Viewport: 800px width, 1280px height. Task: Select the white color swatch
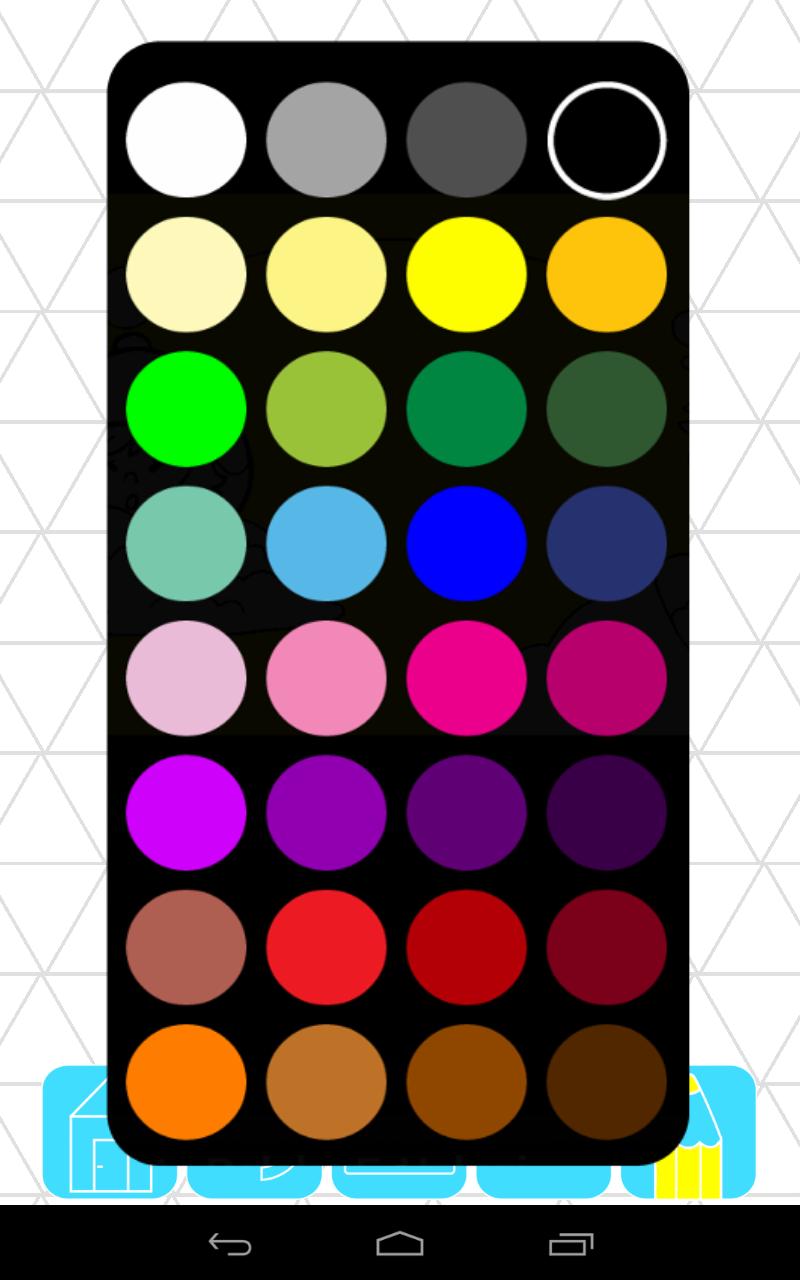click(x=186, y=140)
